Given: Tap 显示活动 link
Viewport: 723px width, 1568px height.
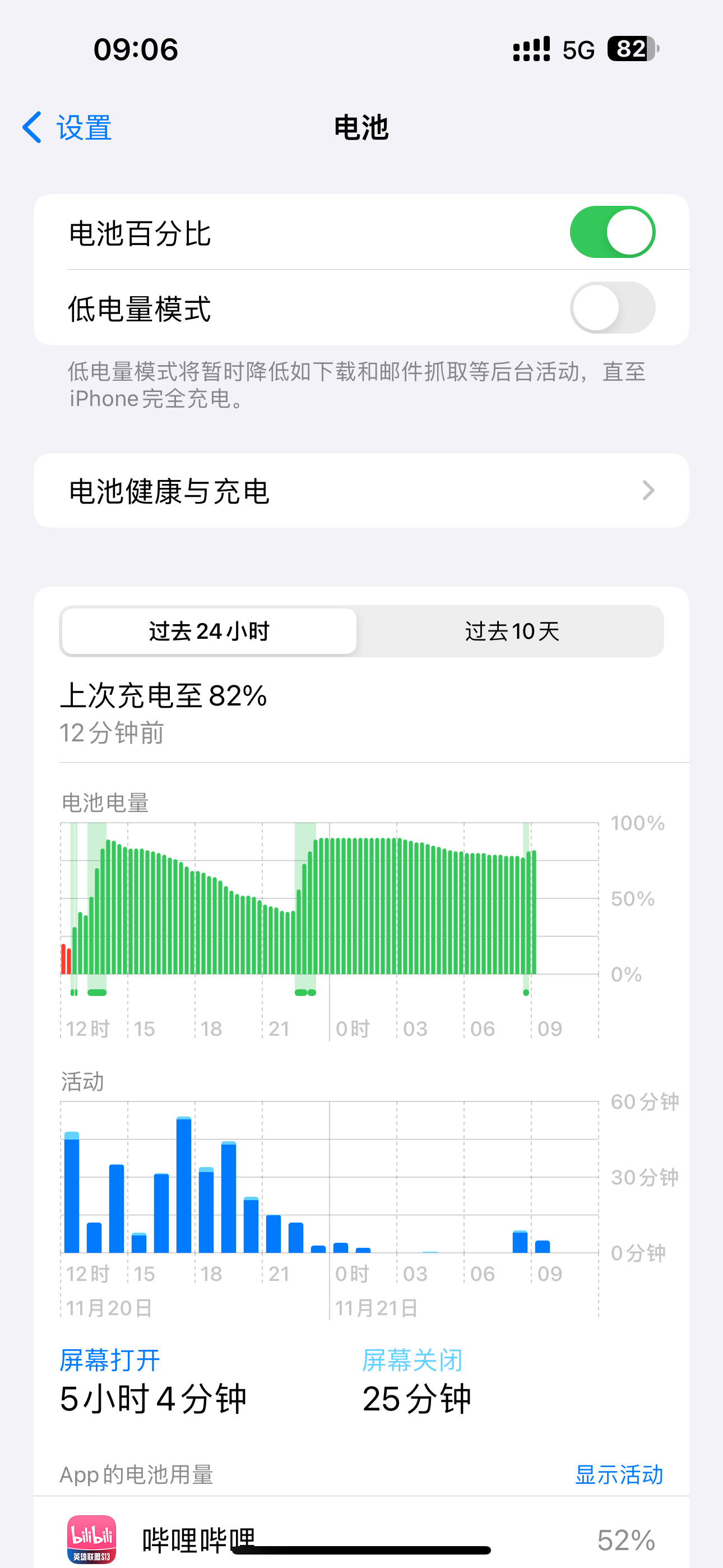Looking at the screenshot, I should 618,1474.
